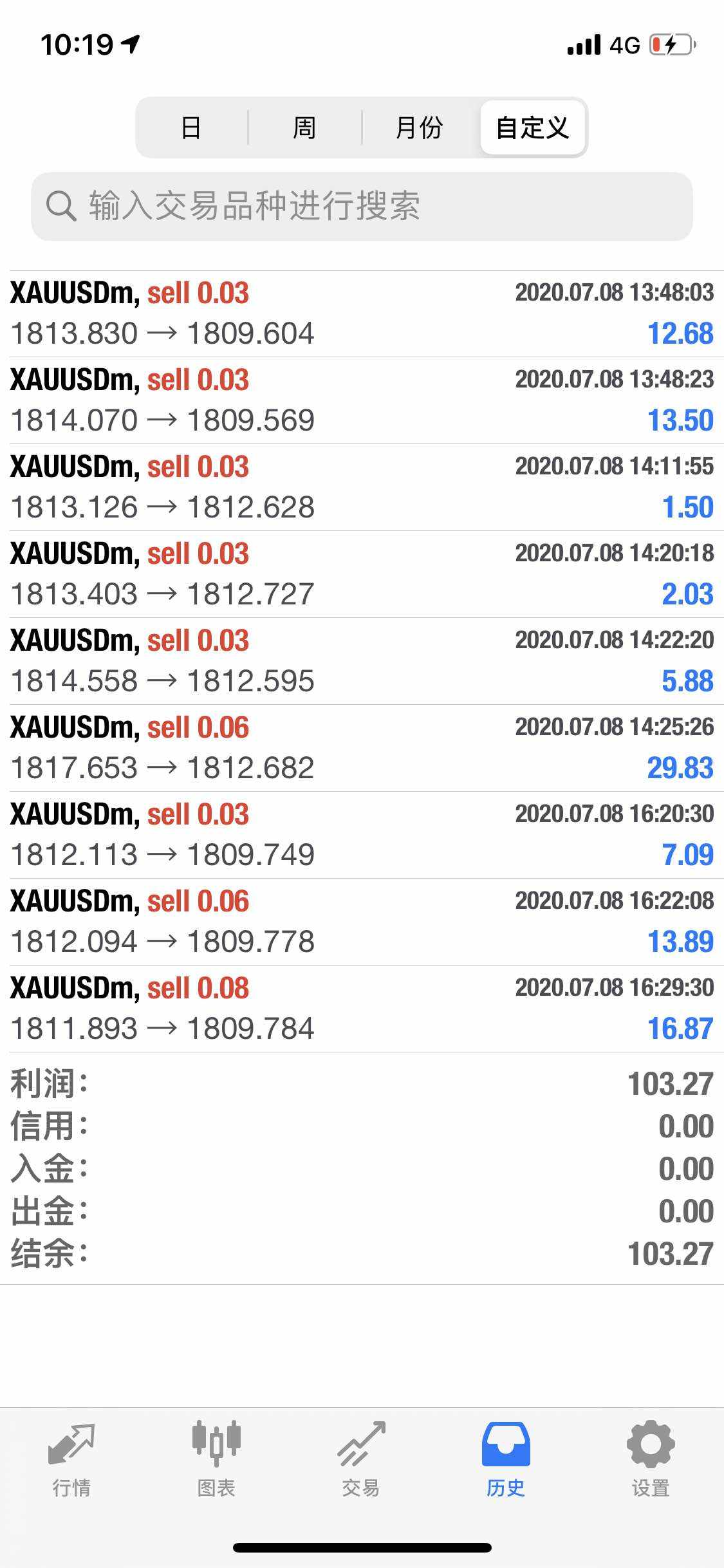The height and width of the screenshot is (1568, 724).
Task: Open the sell 0.08 trade at 16:29:30
Action: click(362, 1009)
